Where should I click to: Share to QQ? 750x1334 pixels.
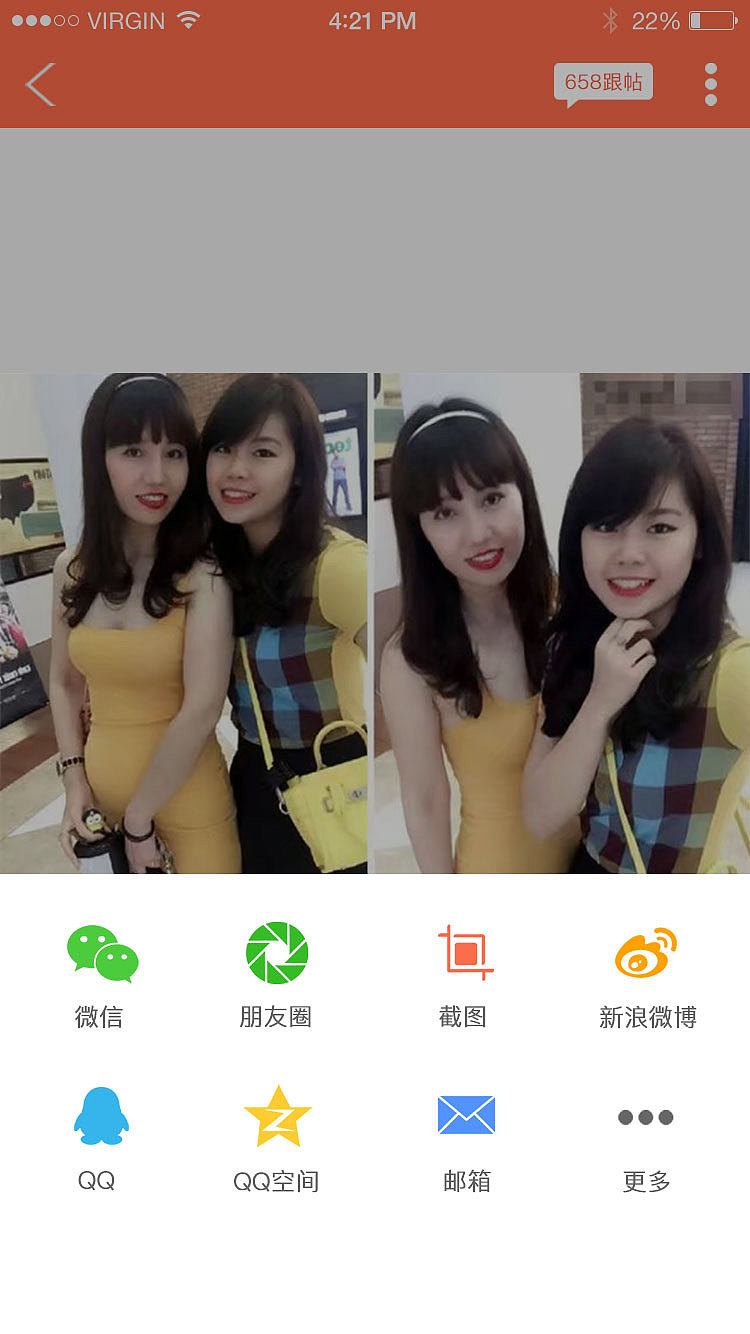(99, 1115)
